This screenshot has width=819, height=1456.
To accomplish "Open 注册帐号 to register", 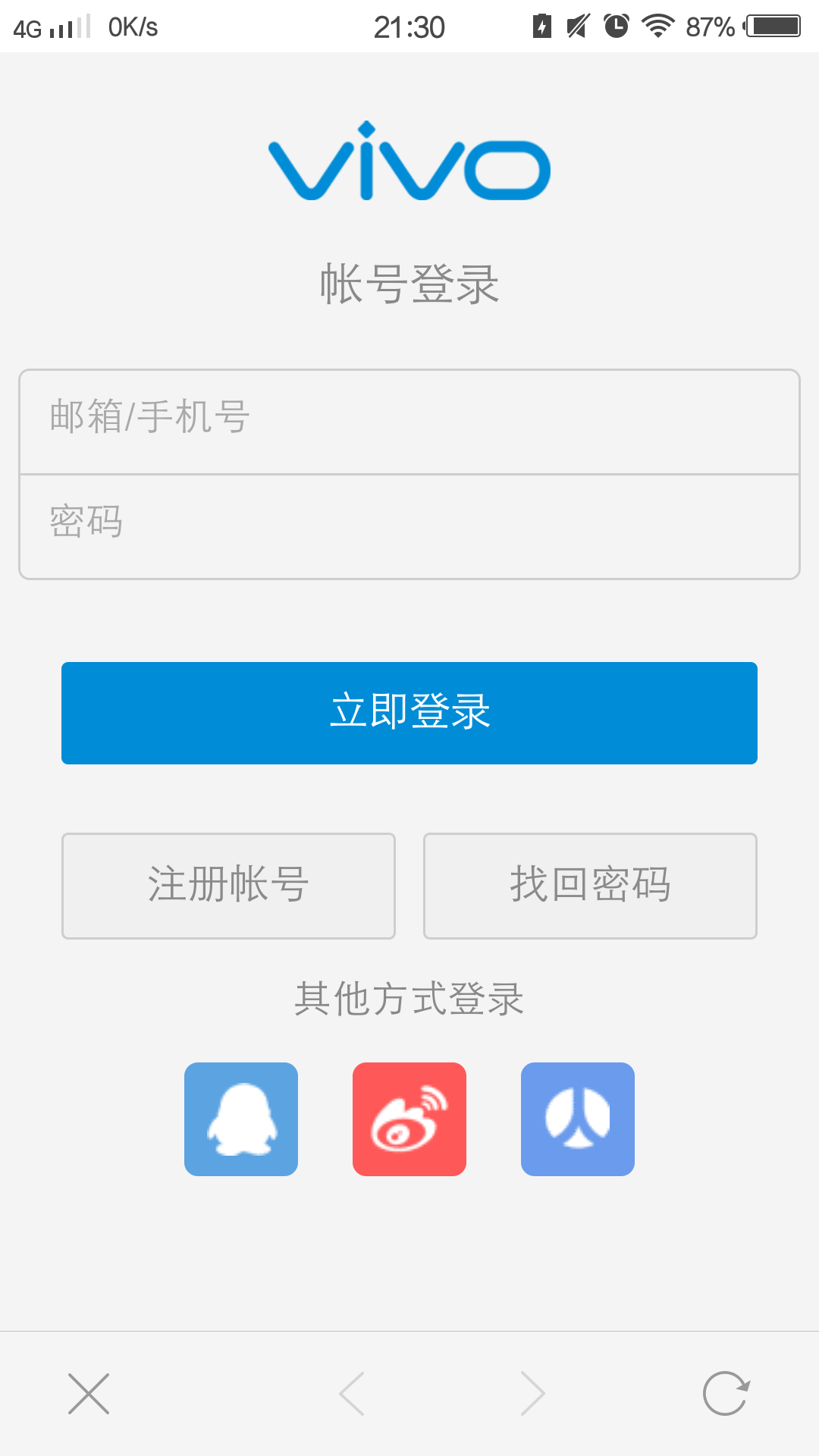I will tap(228, 886).
